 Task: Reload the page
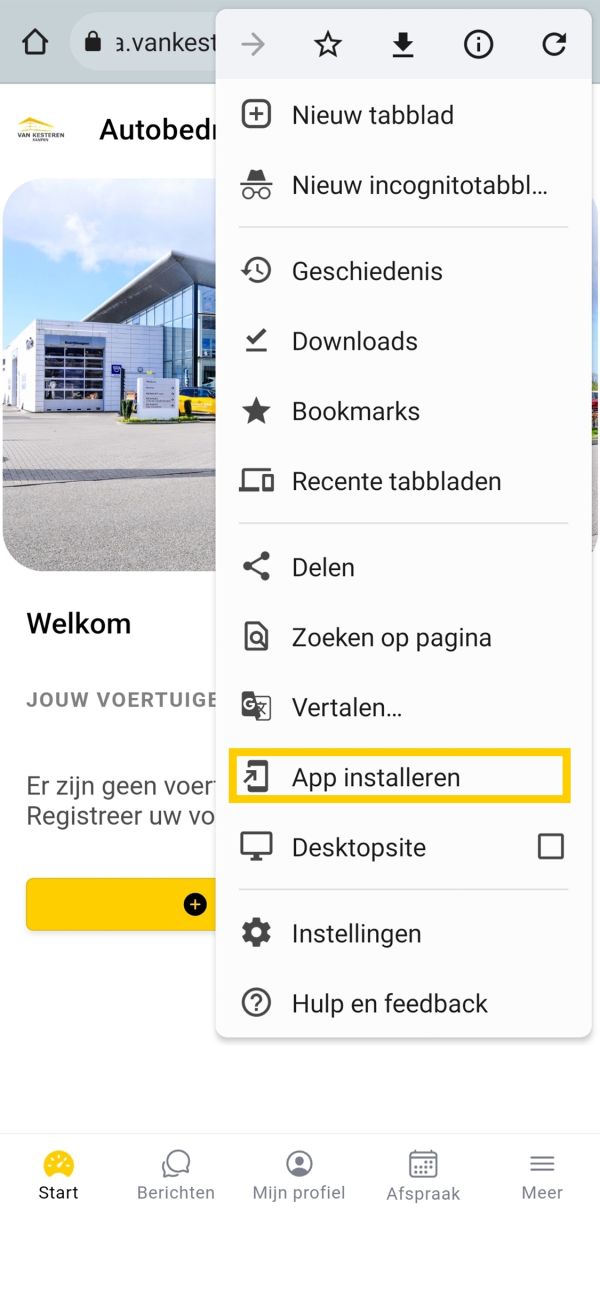click(553, 44)
